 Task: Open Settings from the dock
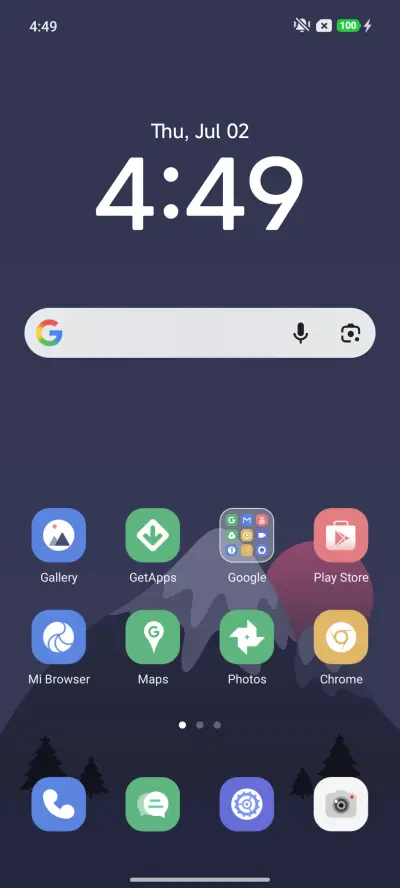247,804
